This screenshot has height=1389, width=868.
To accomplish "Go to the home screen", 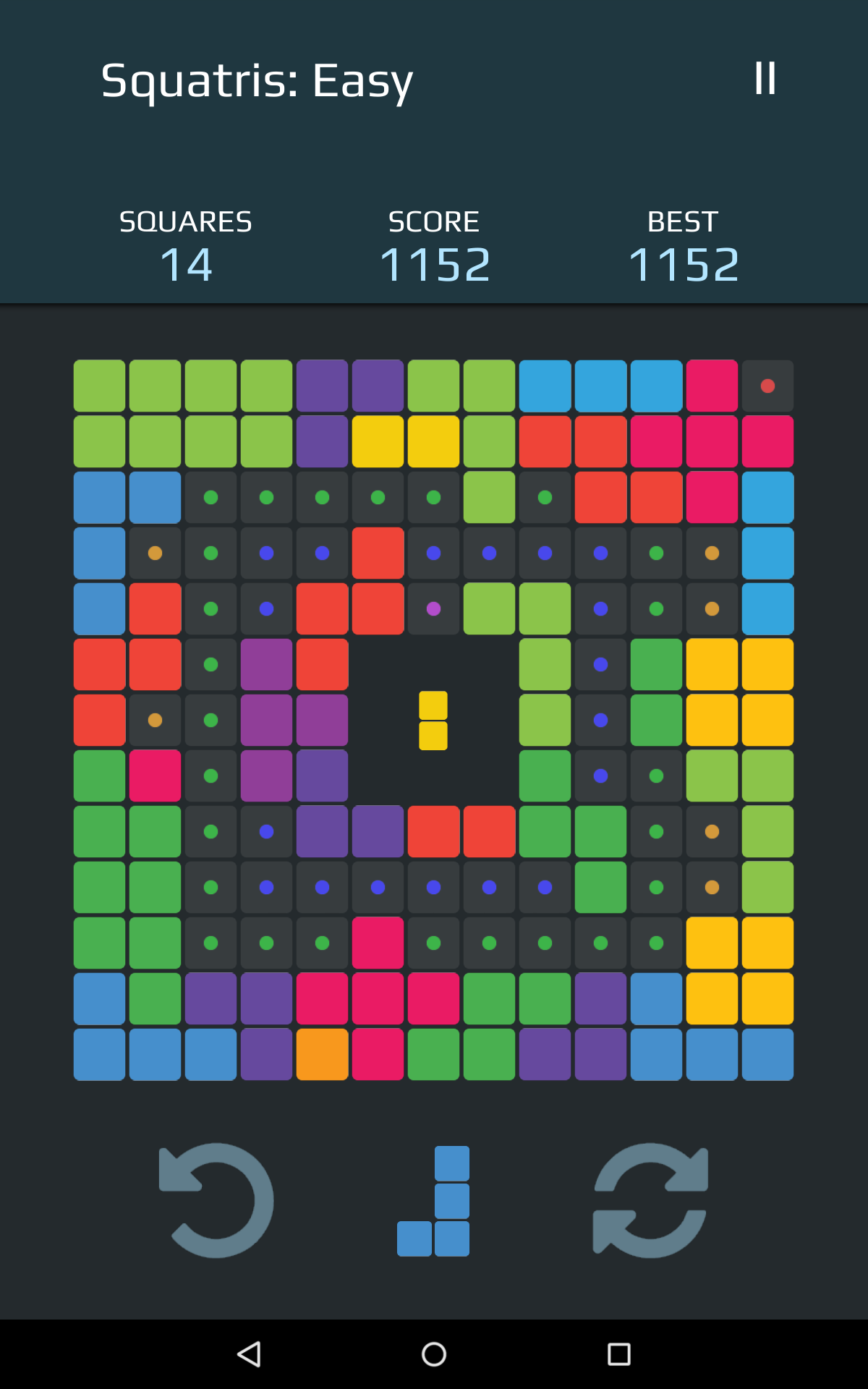I will pyautogui.click(x=434, y=1354).
